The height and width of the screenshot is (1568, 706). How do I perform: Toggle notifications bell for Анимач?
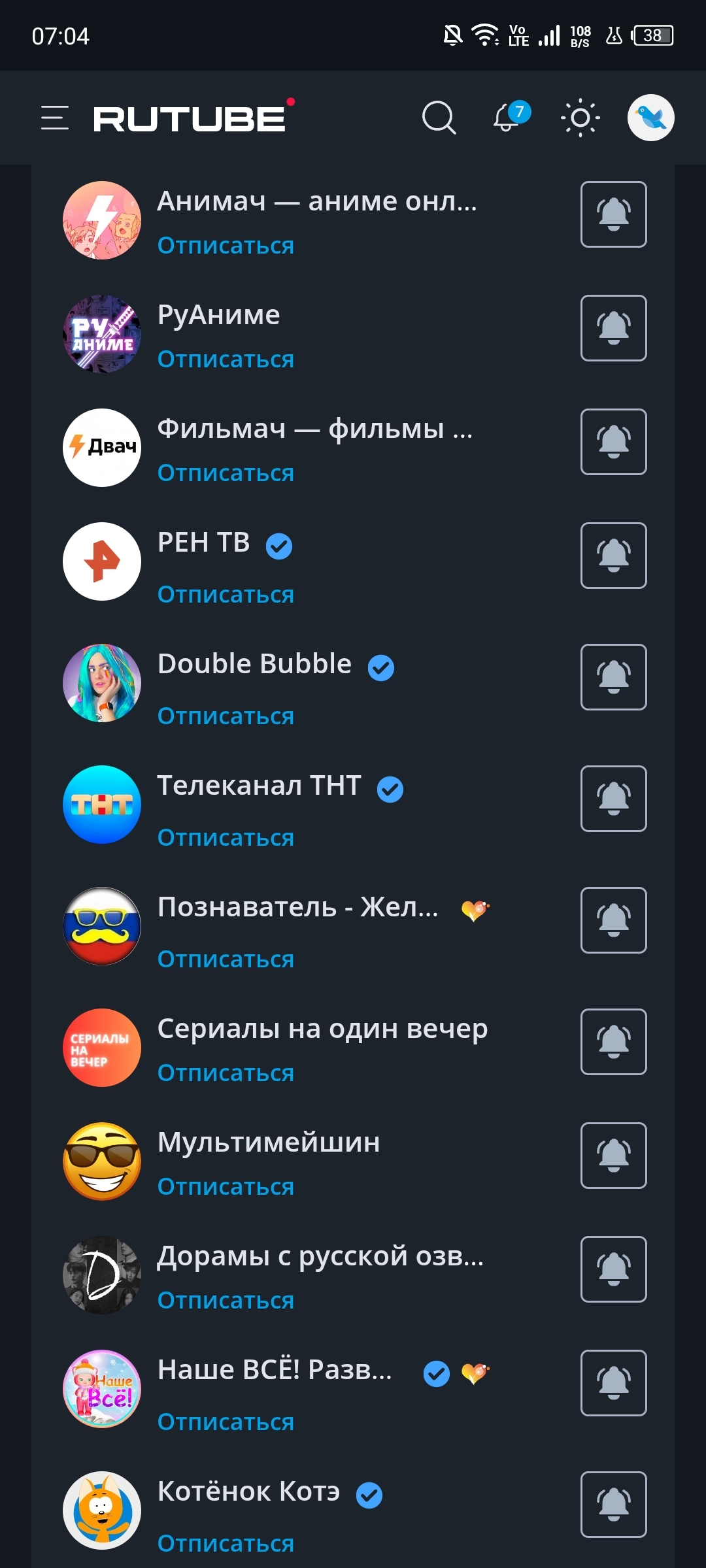click(x=613, y=214)
